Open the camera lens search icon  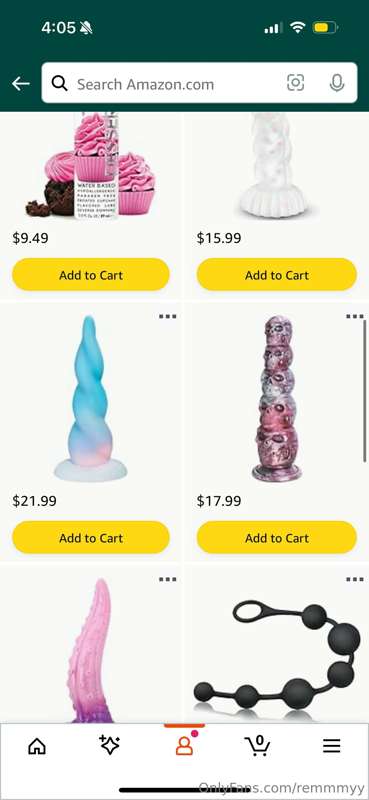point(296,83)
